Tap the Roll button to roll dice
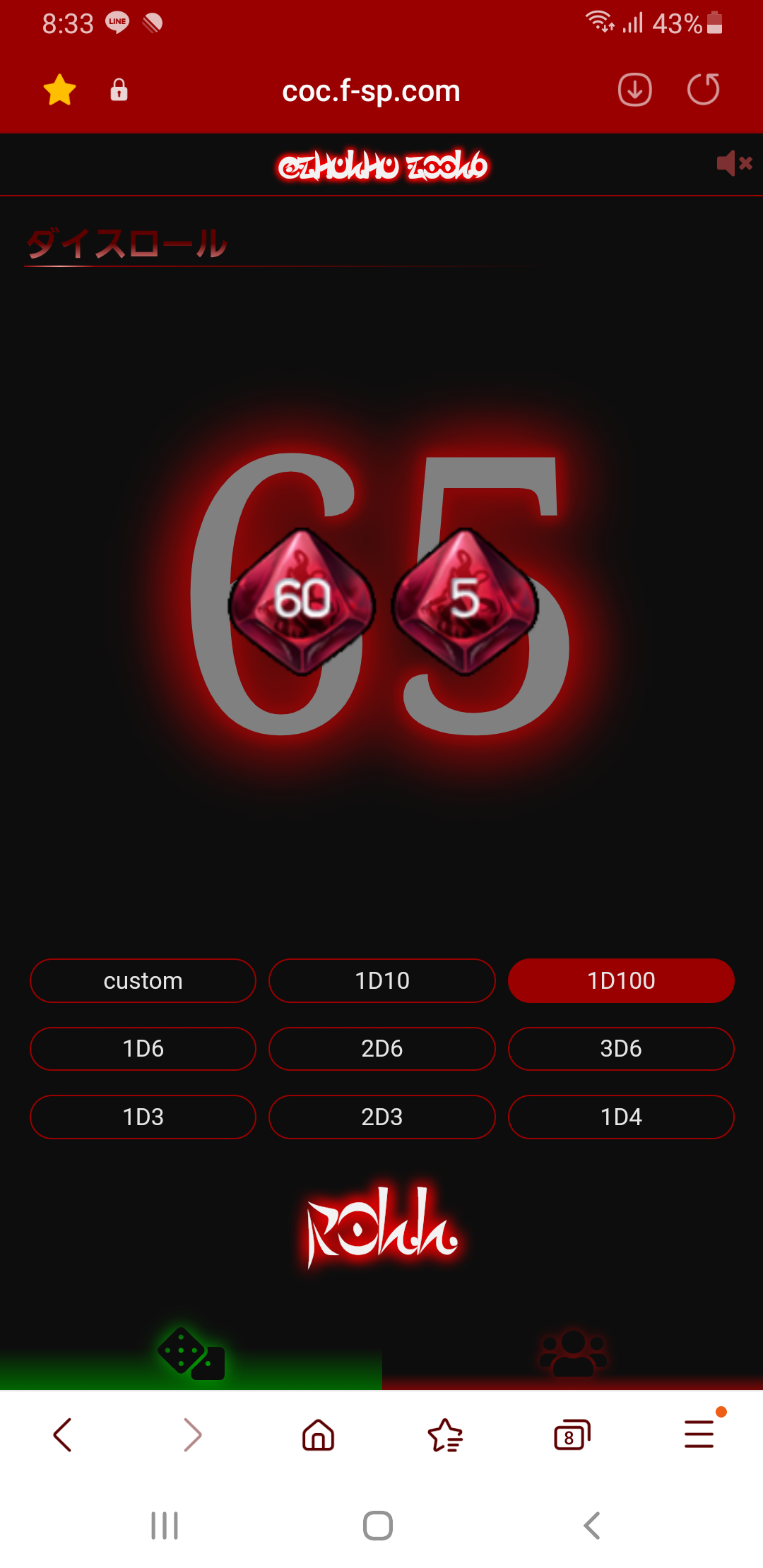The width and height of the screenshot is (763, 1568). click(x=382, y=1227)
